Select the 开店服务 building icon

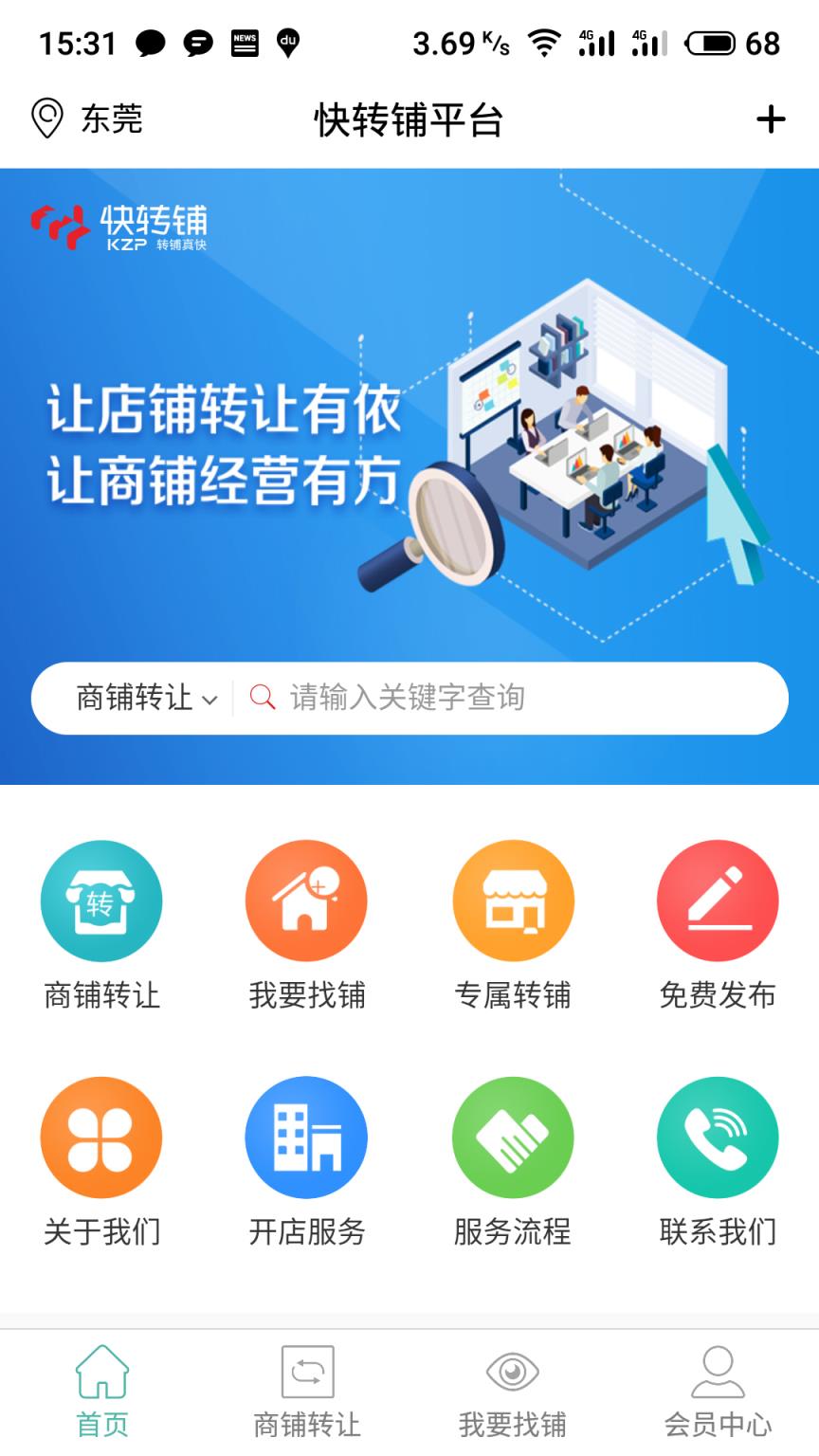305,1137
